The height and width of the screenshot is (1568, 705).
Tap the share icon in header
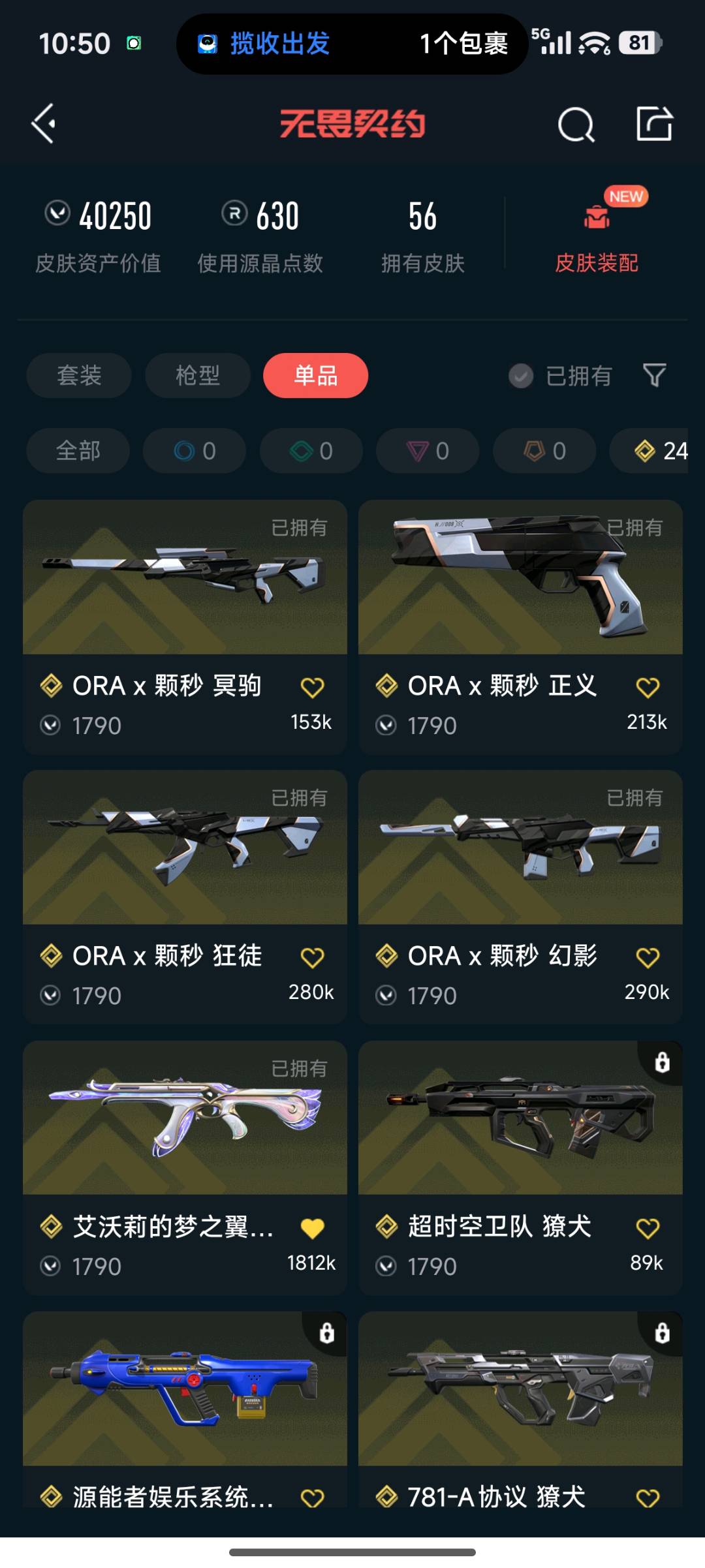pyautogui.click(x=654, y=123)
